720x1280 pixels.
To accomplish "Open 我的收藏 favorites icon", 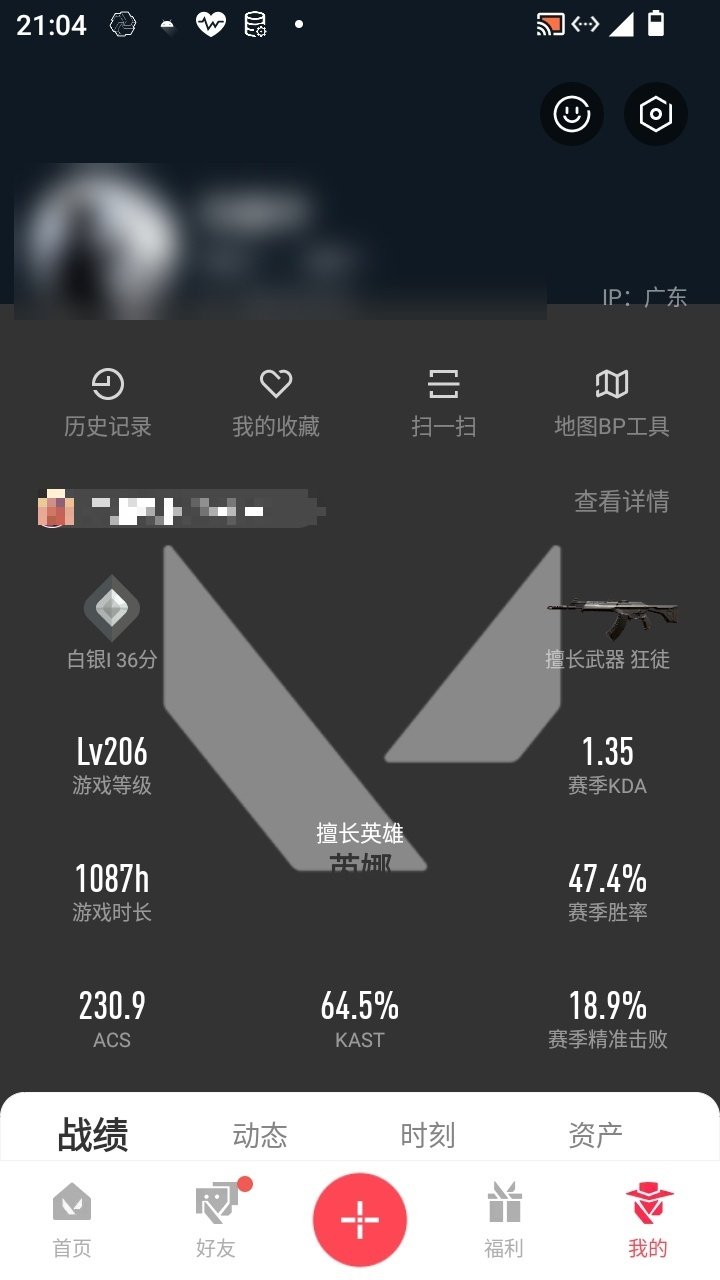I will click(276, 397).
